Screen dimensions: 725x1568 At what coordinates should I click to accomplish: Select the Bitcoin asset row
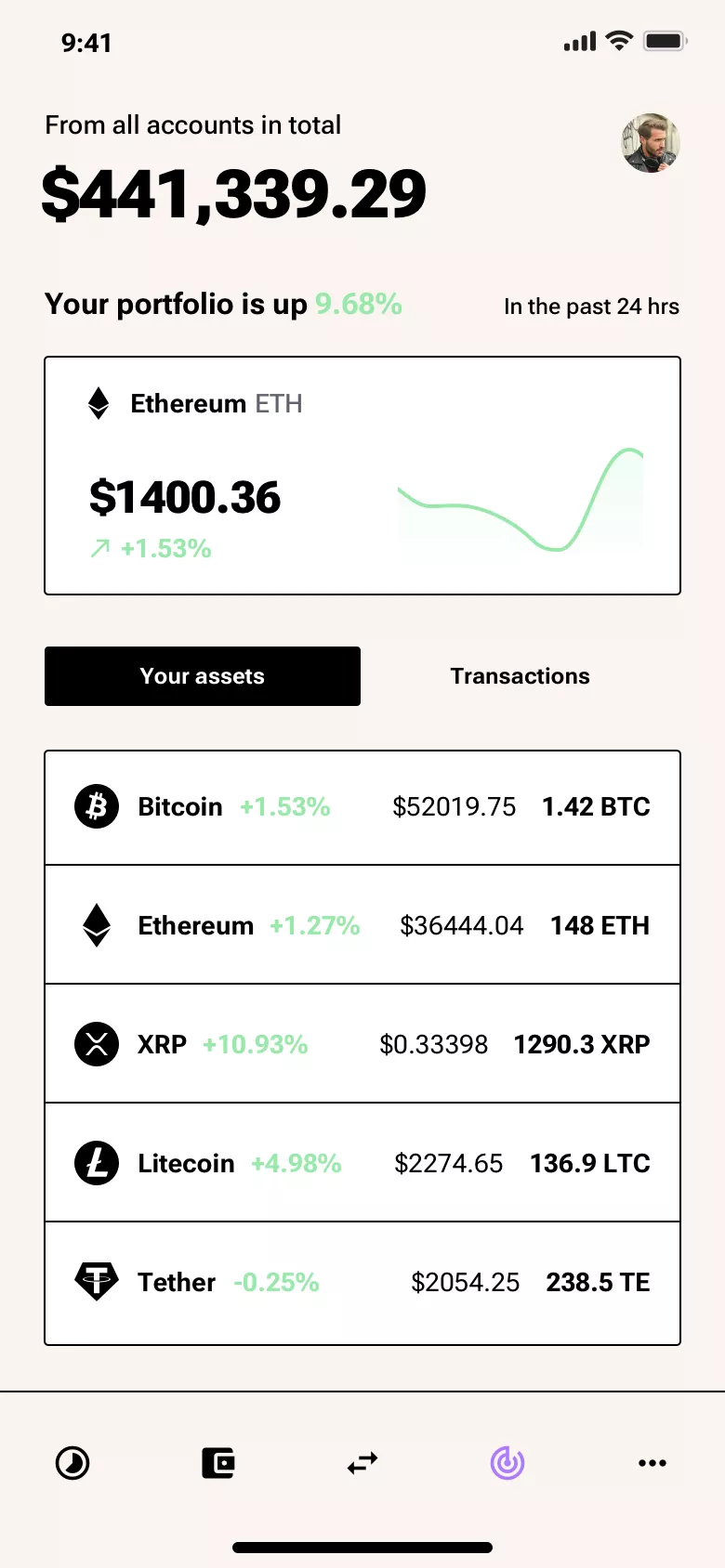pos(362,806)
